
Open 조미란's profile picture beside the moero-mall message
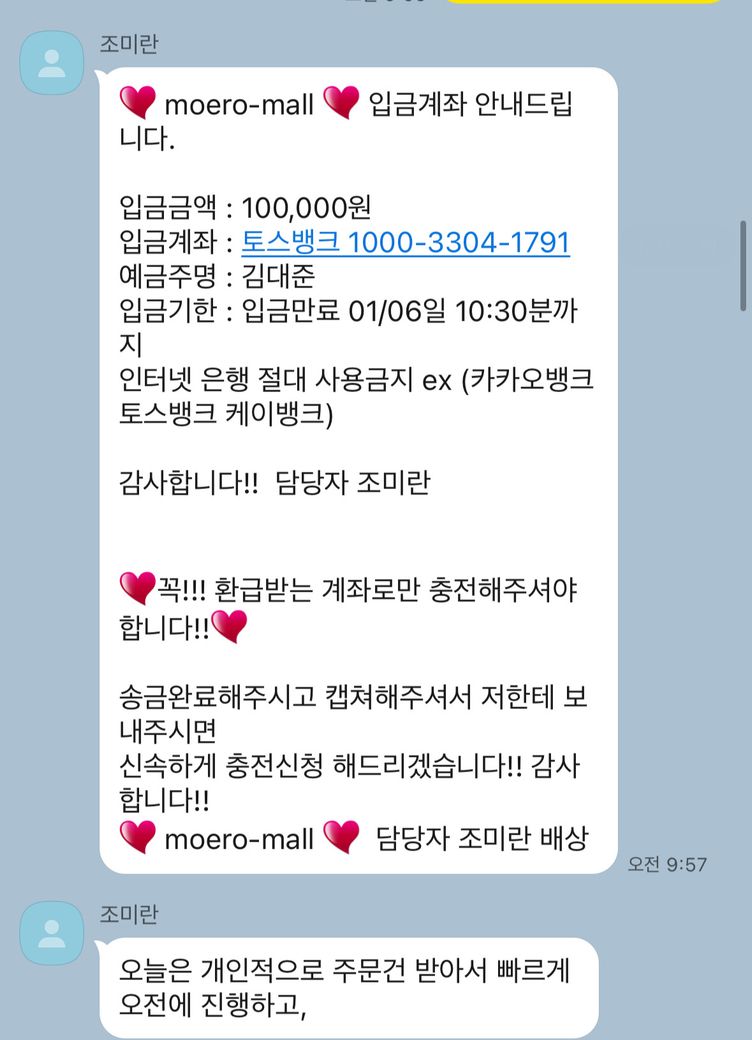pyautogui.click(x=51, y=62)
